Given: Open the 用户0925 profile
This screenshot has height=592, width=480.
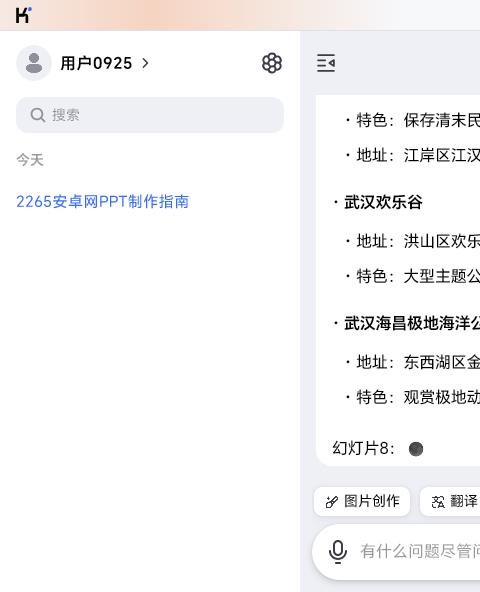Looking at the screenshot, I should [x=83, y=63].
